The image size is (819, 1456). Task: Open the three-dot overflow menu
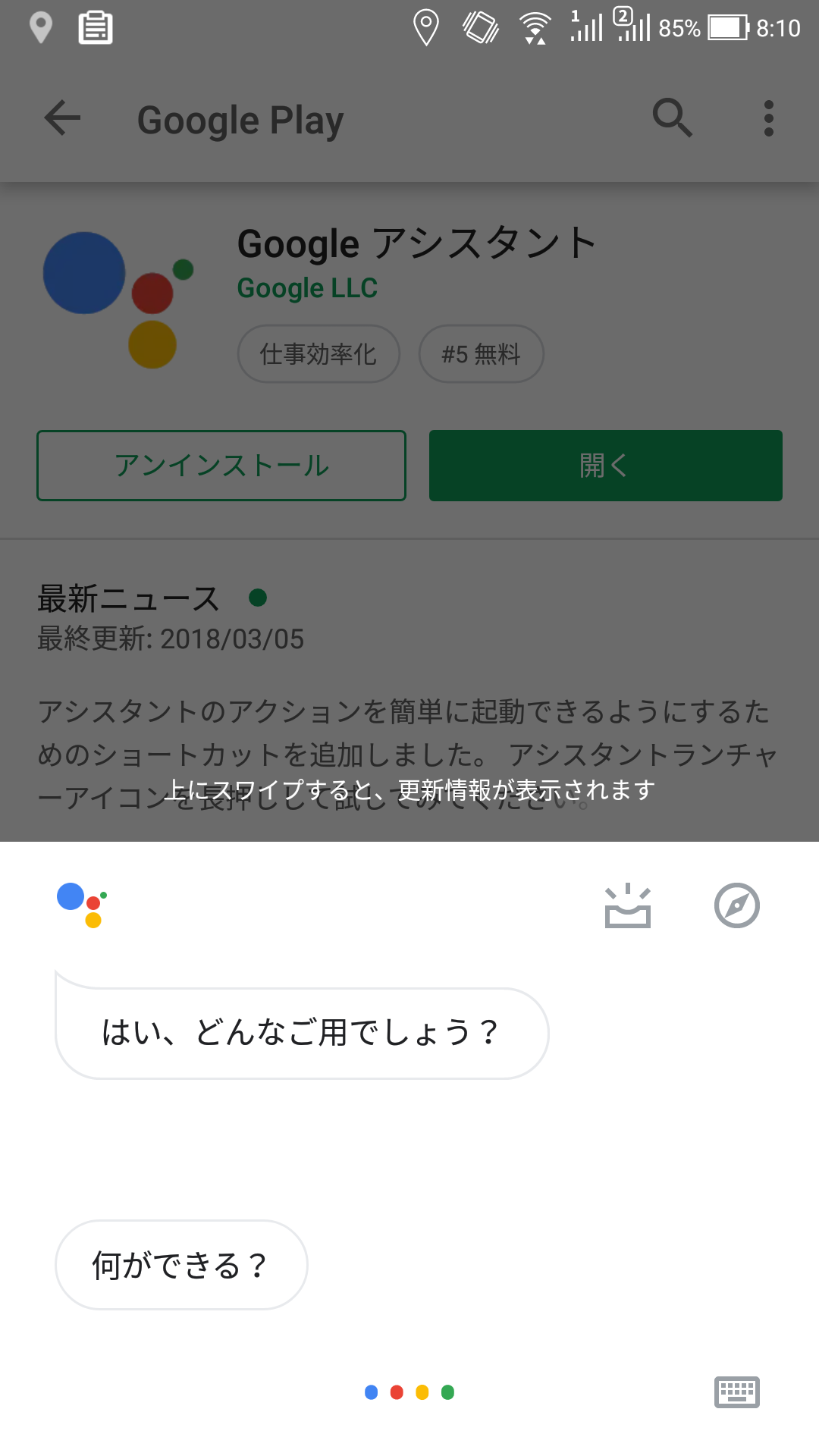click(x=768, y=118)
